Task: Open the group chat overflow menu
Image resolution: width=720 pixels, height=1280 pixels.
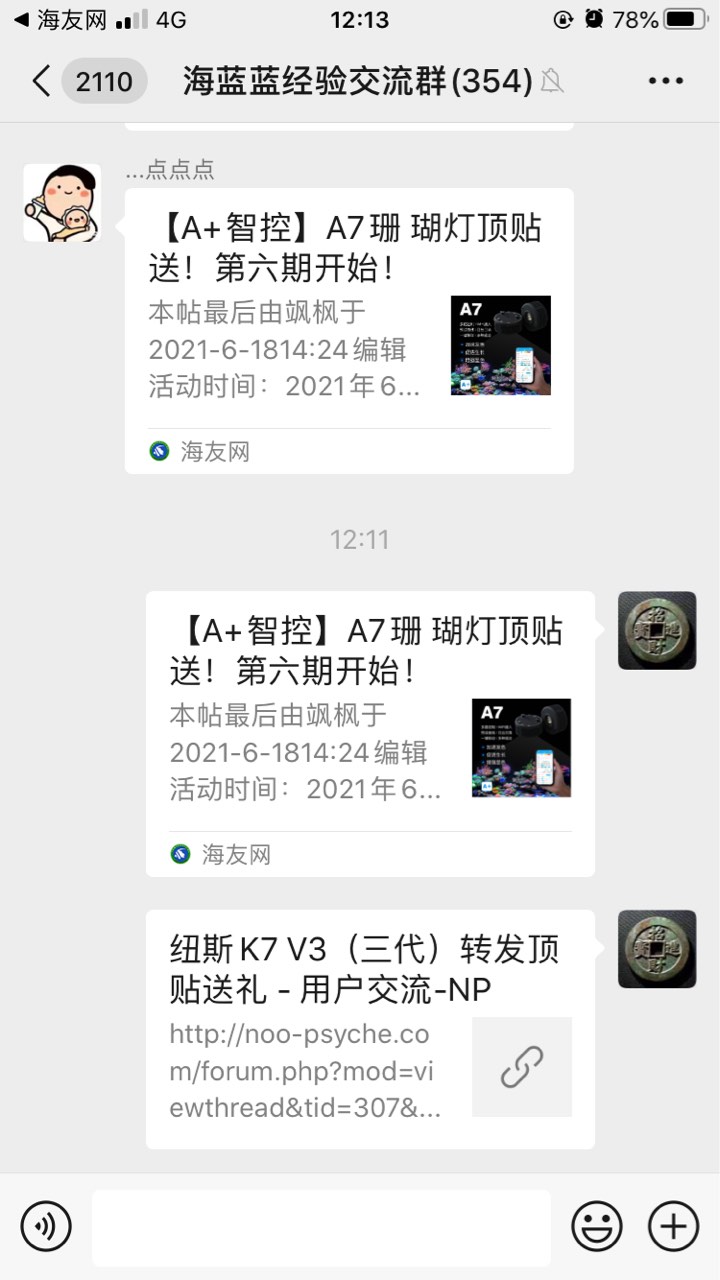Action: (x=665, y=81)
